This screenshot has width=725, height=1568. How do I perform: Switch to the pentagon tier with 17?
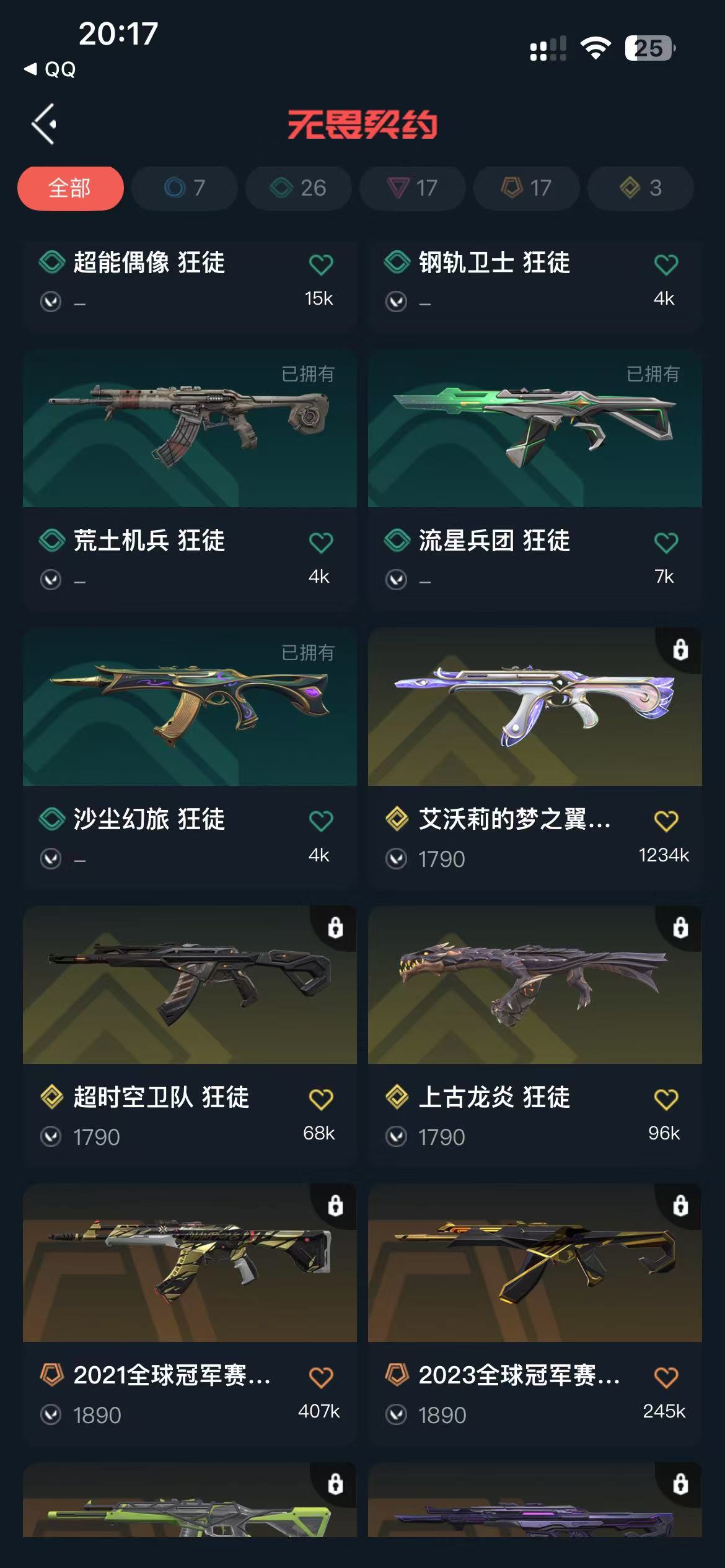coord(526,188)
